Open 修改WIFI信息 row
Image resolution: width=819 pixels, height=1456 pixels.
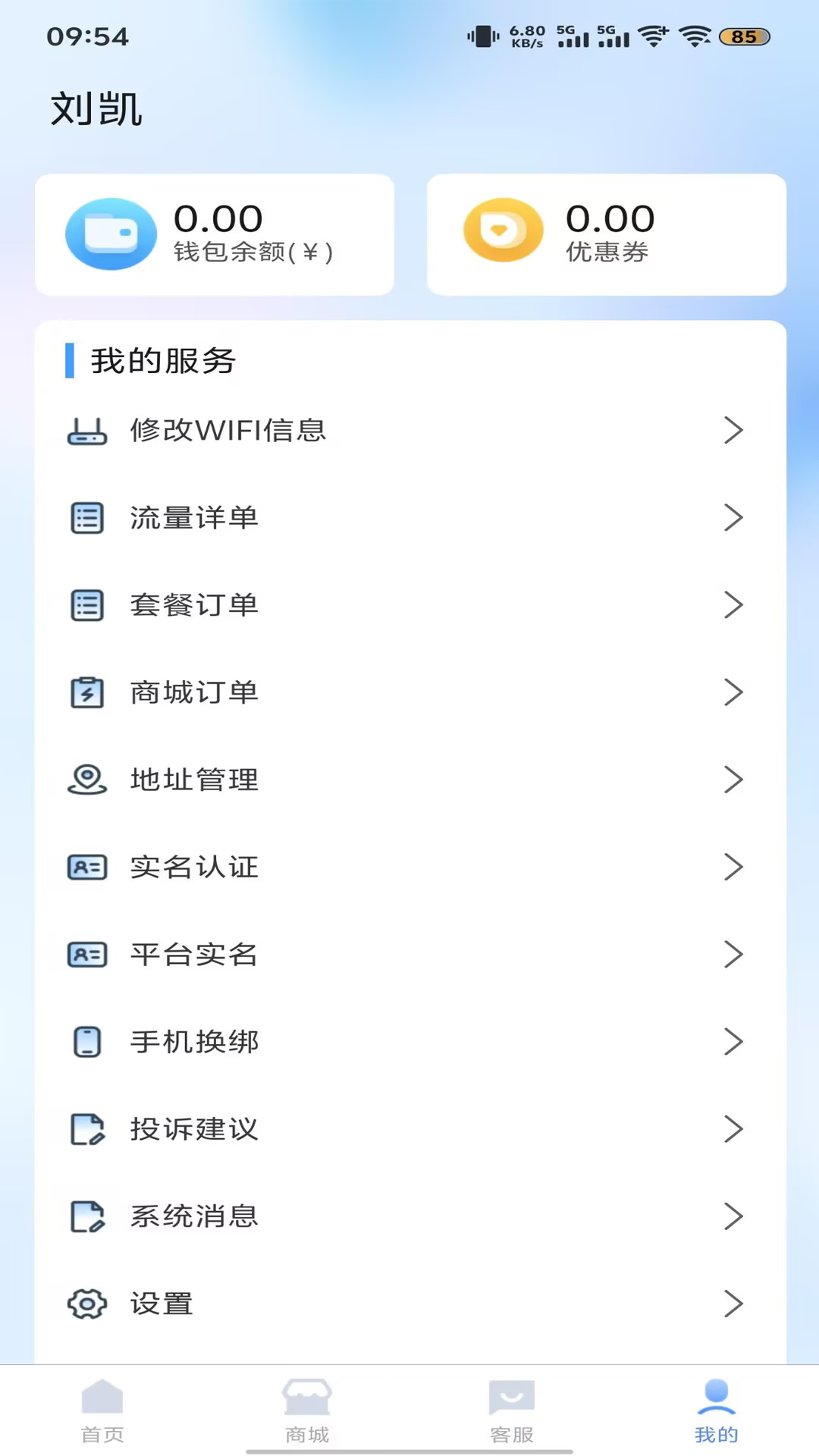point(409,431)
